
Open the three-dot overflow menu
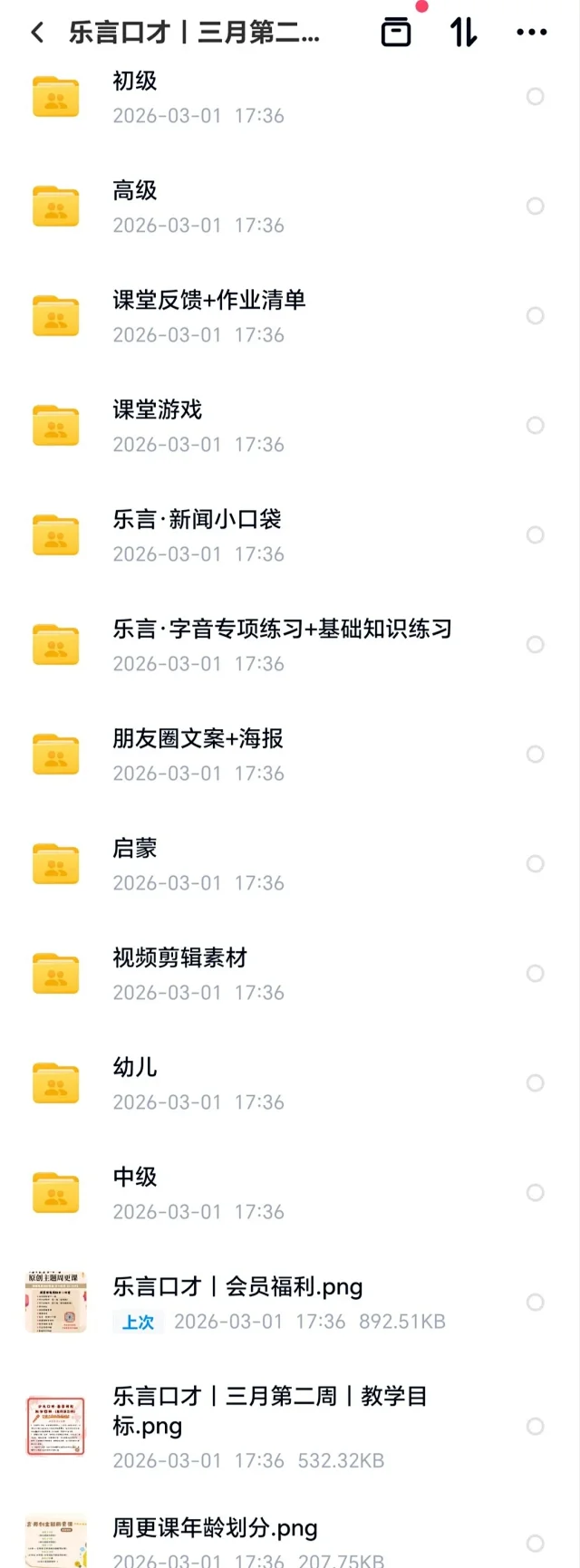click(x=531, y=33)
